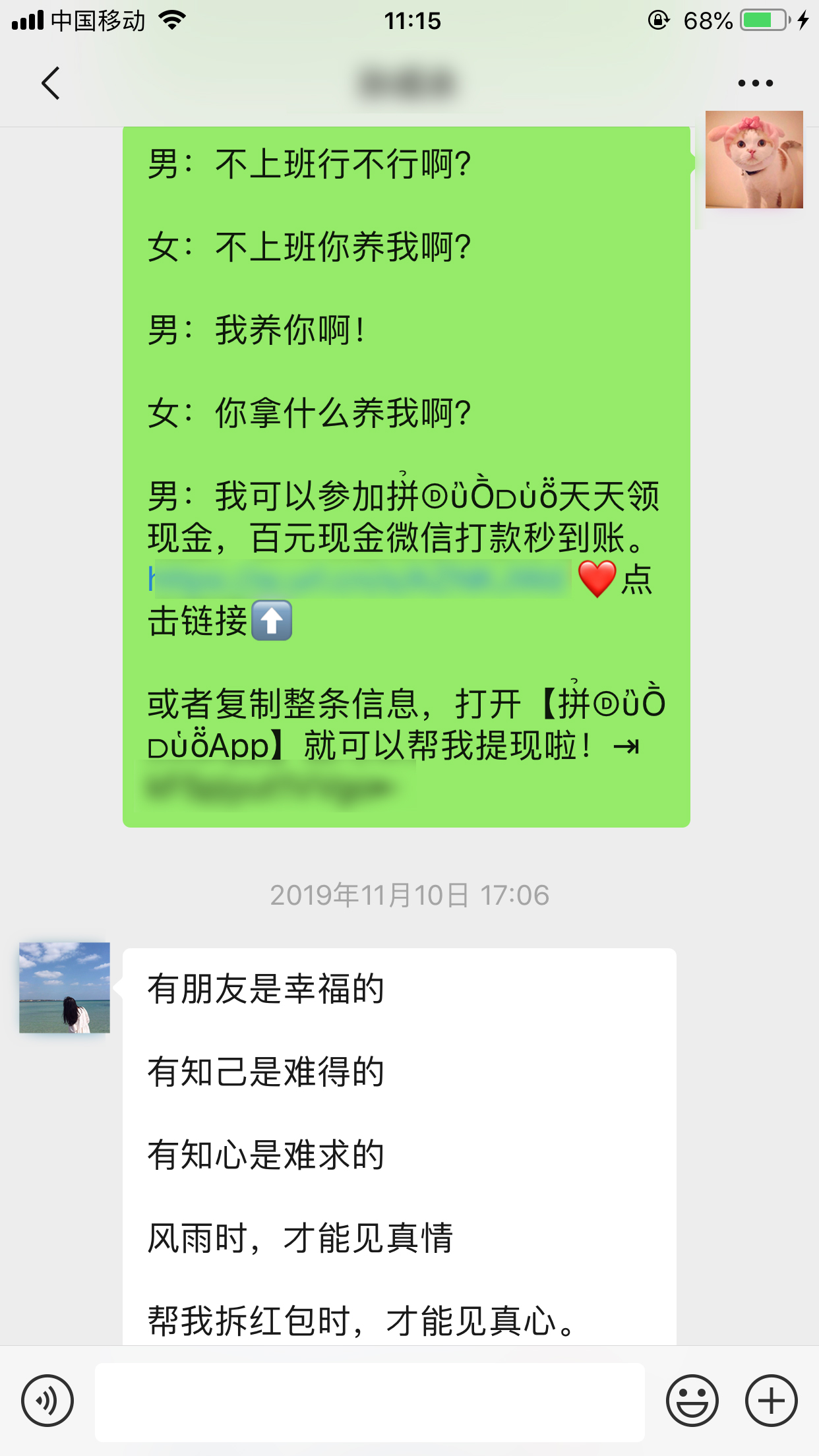Tap the orientation lock icon
The height and width of the screenshot is (1456, 819).
tap(658, 20)
